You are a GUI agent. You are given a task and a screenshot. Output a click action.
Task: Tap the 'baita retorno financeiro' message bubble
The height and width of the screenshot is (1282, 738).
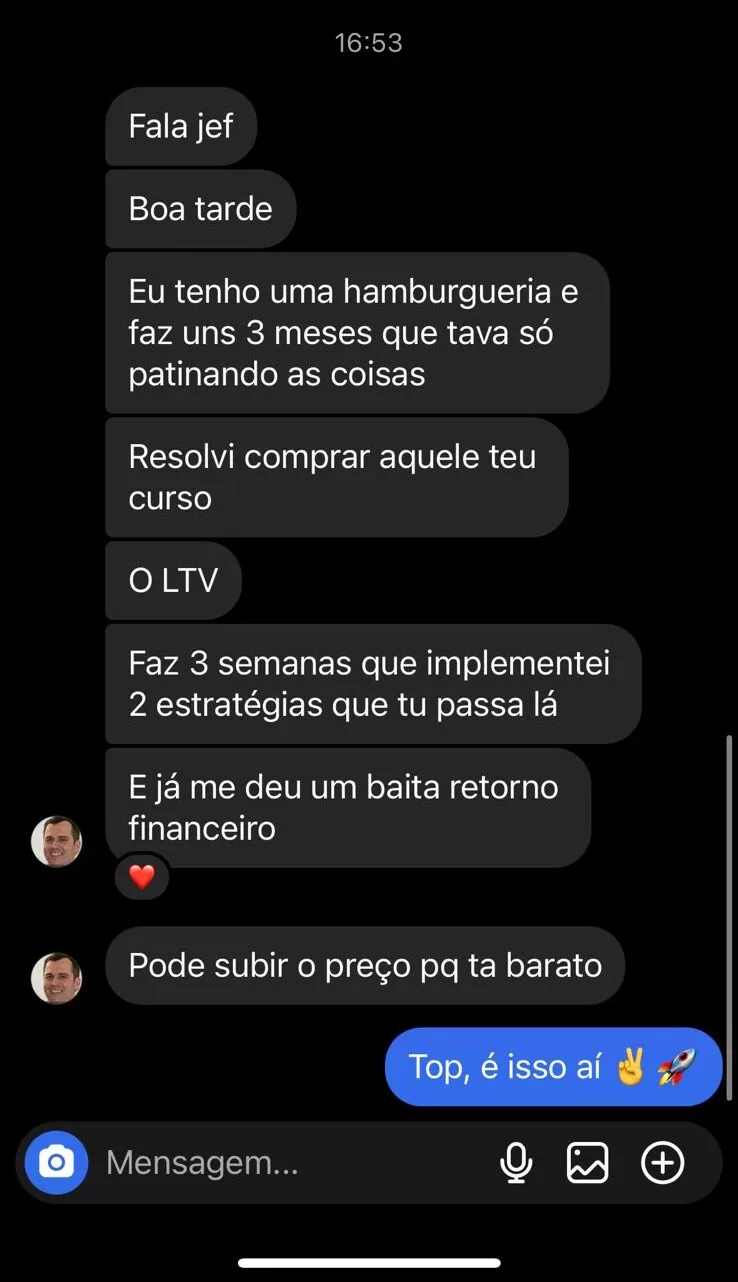click(x=345, y=807)
